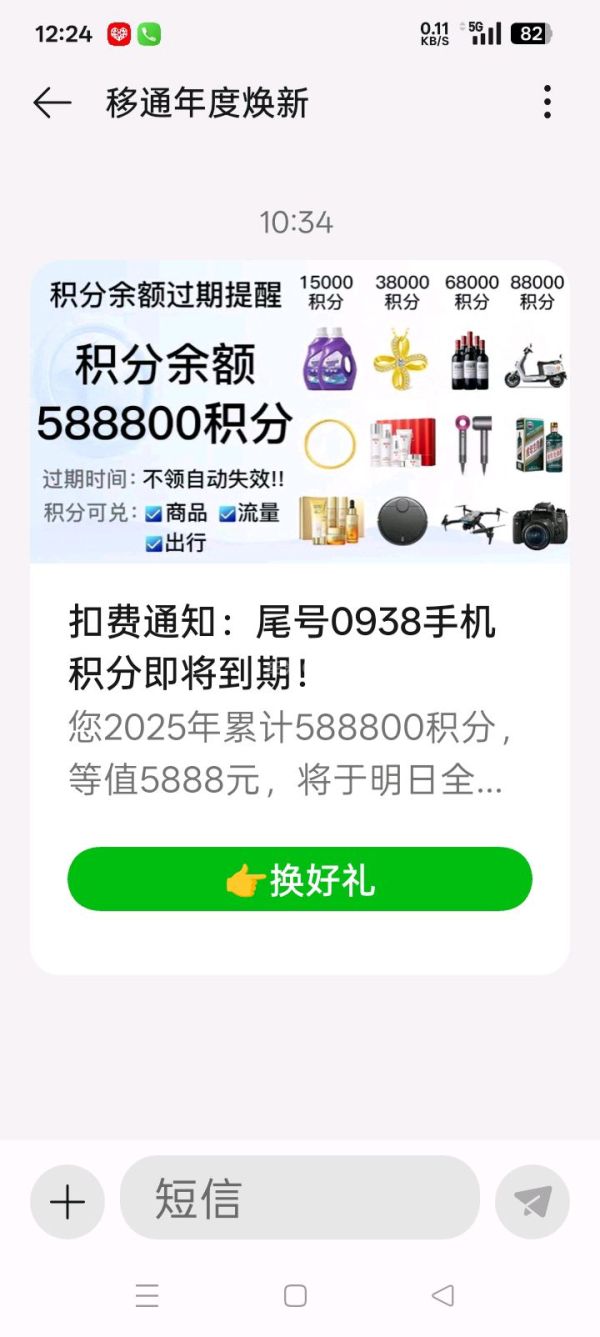Send the message with the paper plane
The width and height of the screenshot is (600, 1337).
coord(532,1201)
